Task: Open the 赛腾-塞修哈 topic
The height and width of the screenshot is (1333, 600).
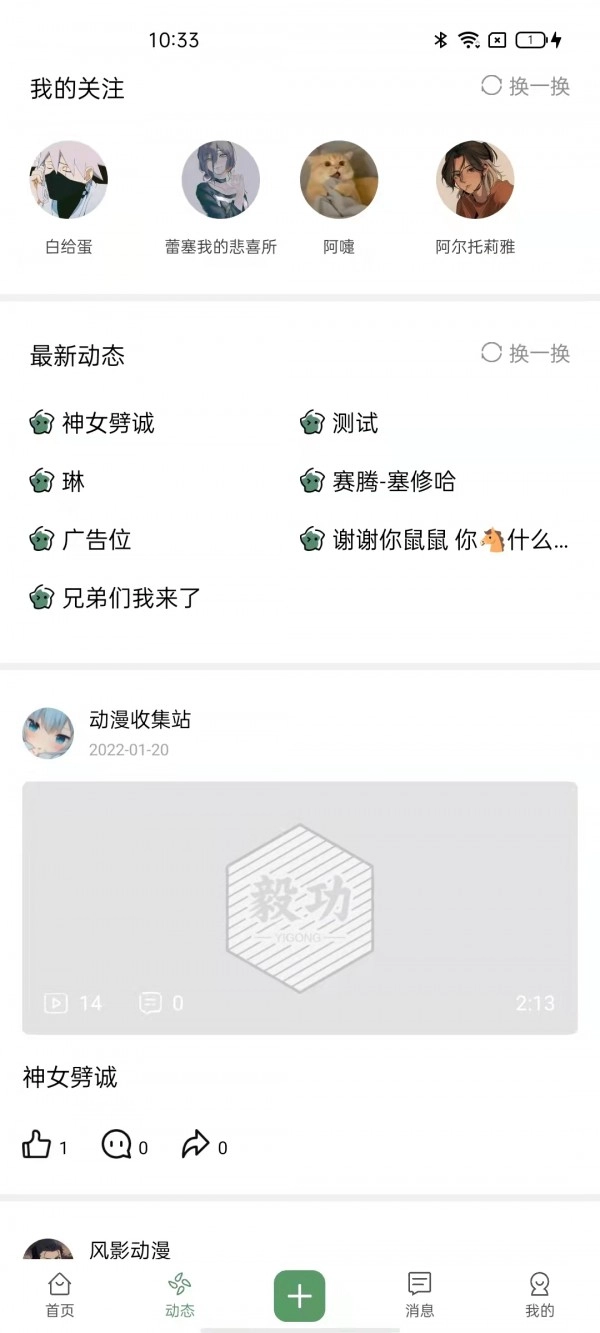Action: (x=393, y=482)
